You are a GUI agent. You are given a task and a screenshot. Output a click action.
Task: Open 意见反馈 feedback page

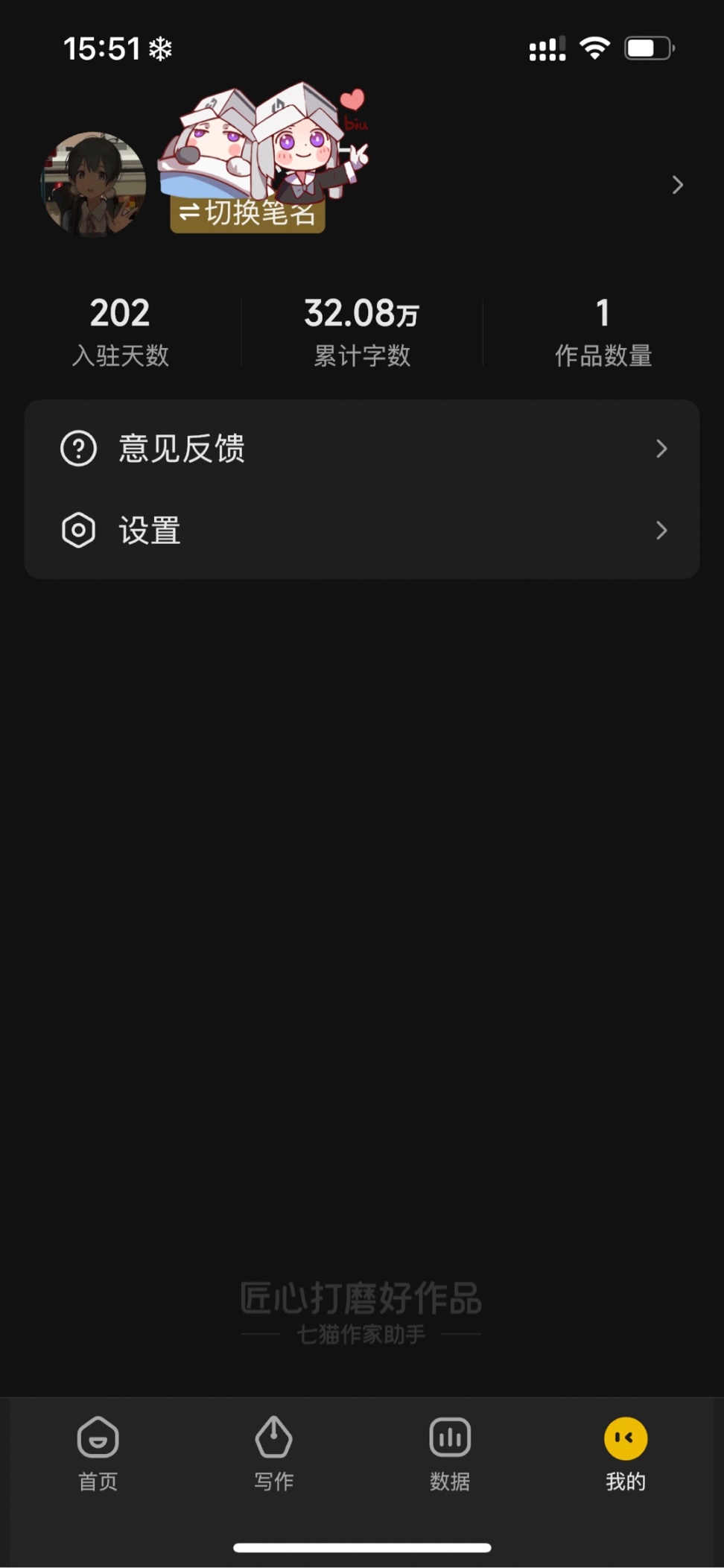(362, 449)
